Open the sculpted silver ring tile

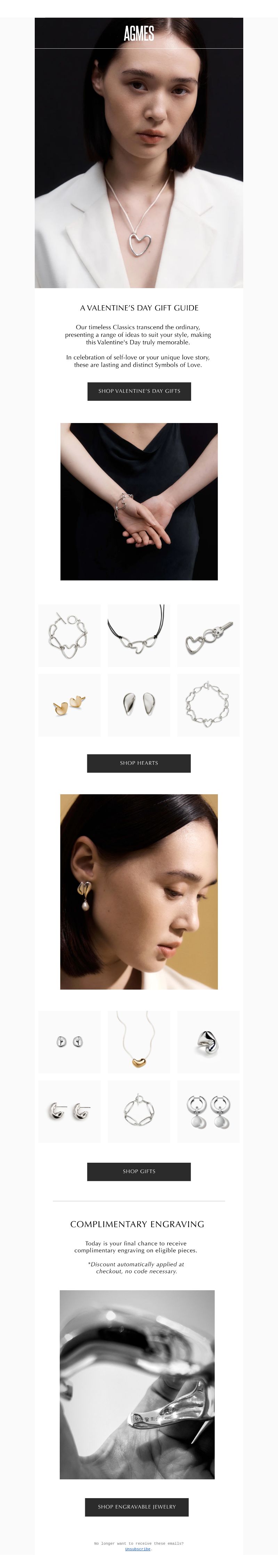pyautogui.click(x=208, y=1042)
